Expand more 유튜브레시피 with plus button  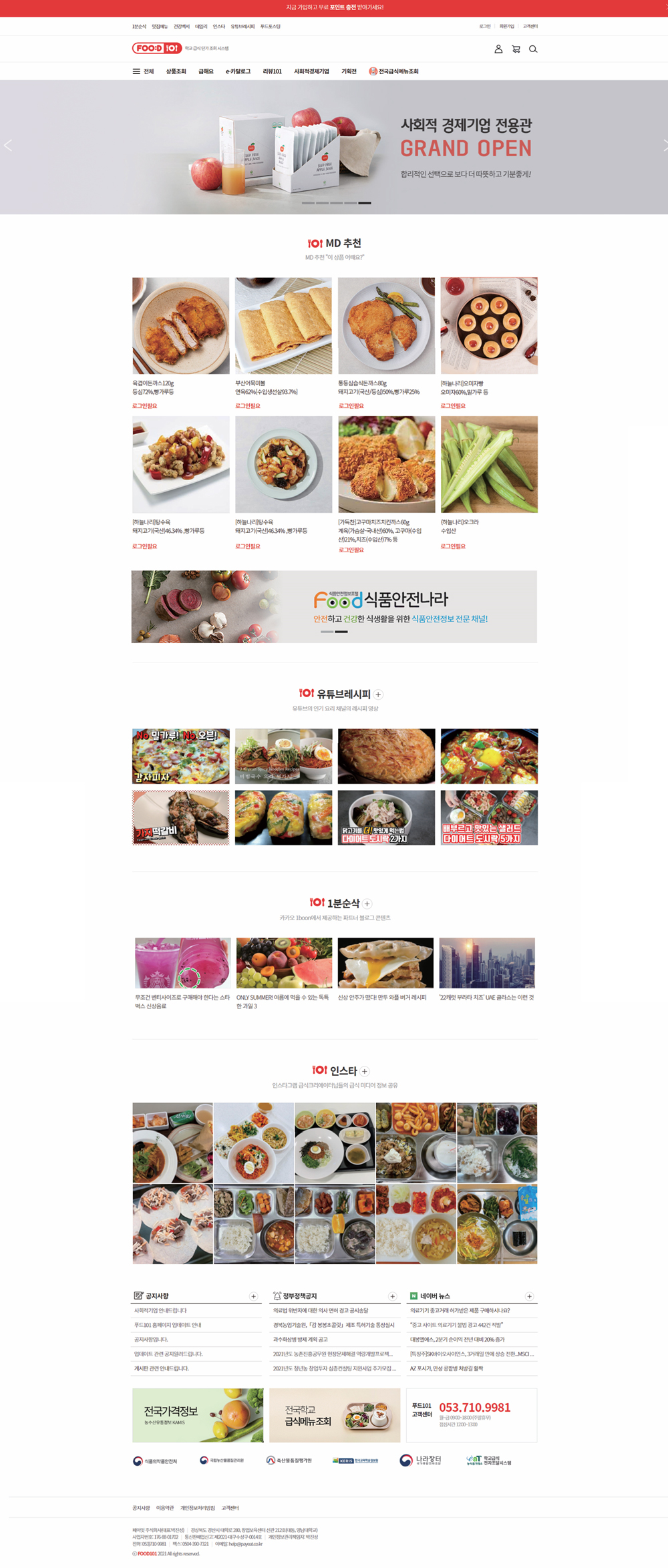coord(378,695)
